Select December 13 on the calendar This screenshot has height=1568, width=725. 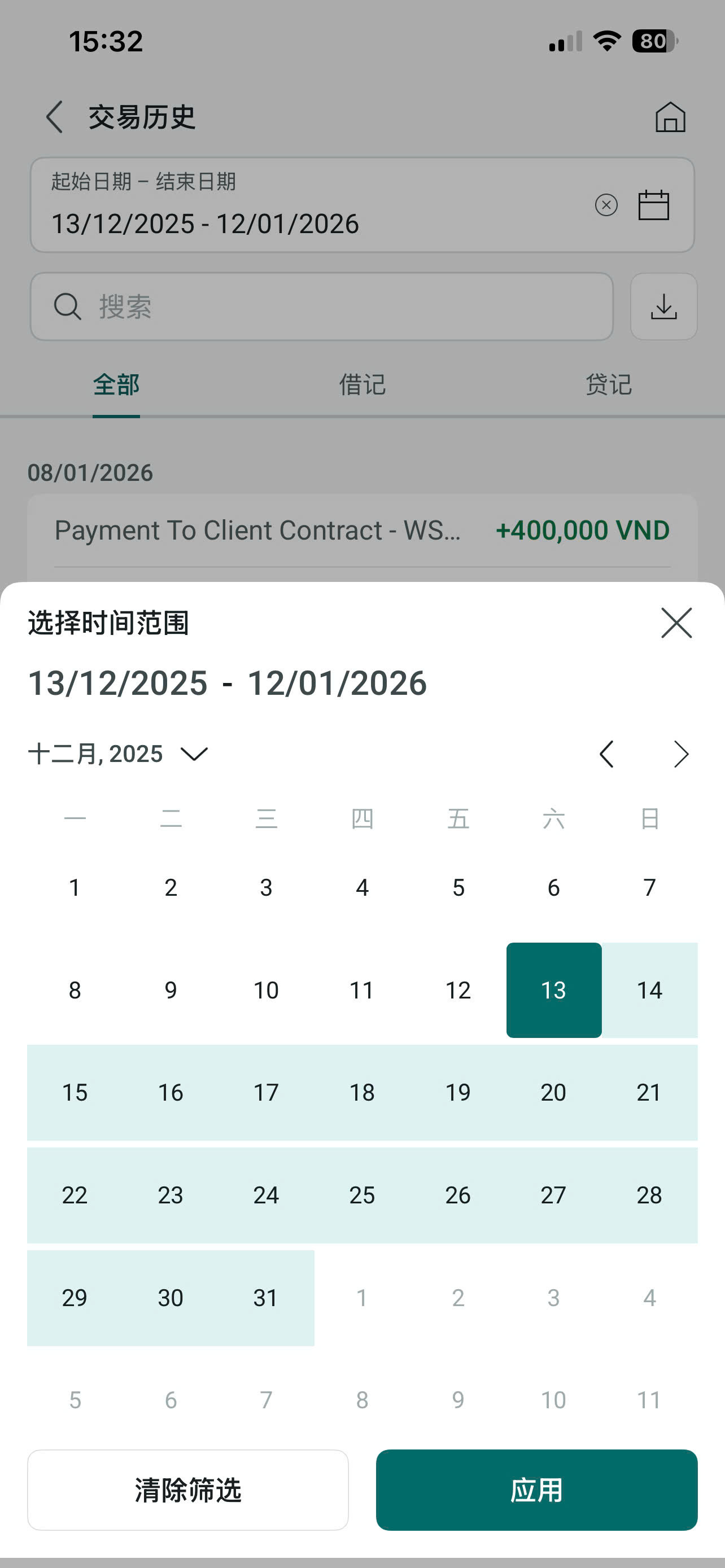coord(553,990)
